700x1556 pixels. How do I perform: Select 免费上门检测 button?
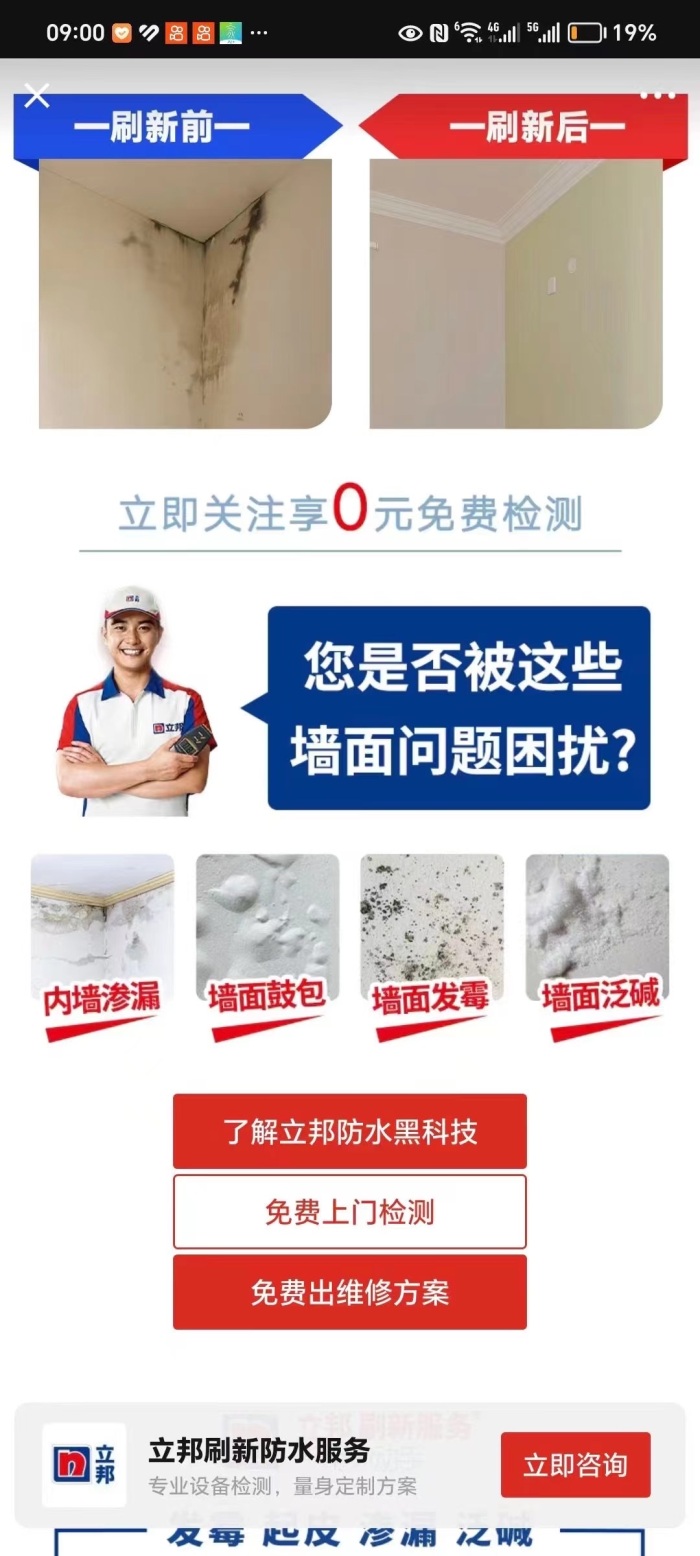(x=350, y=1212)
